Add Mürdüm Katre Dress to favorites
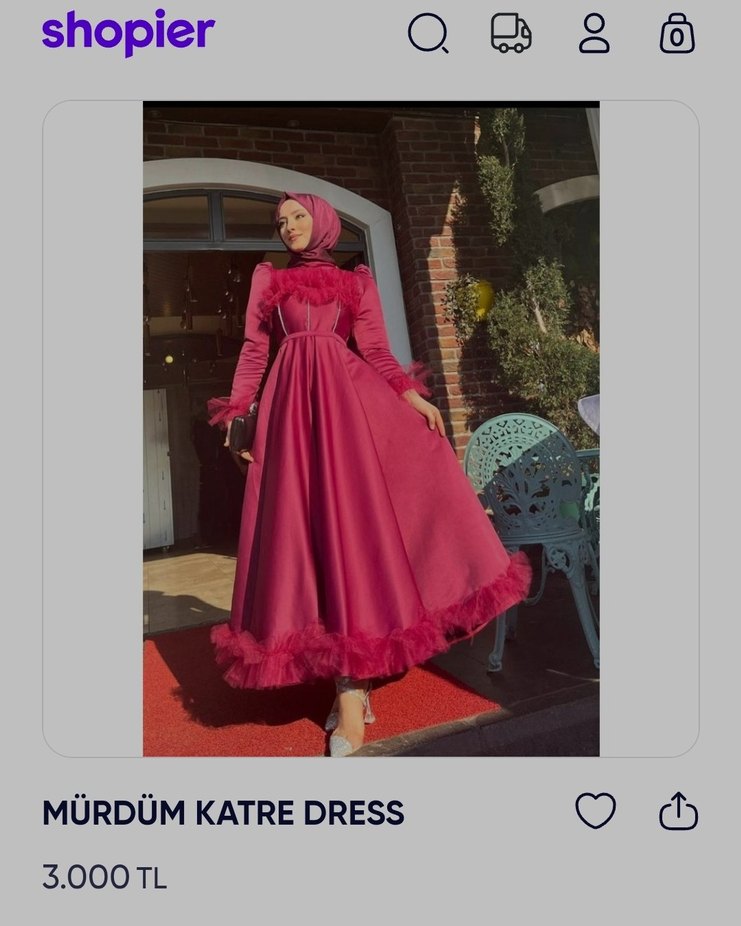Viewport: 741px width, 926px height. click(596, 811)
